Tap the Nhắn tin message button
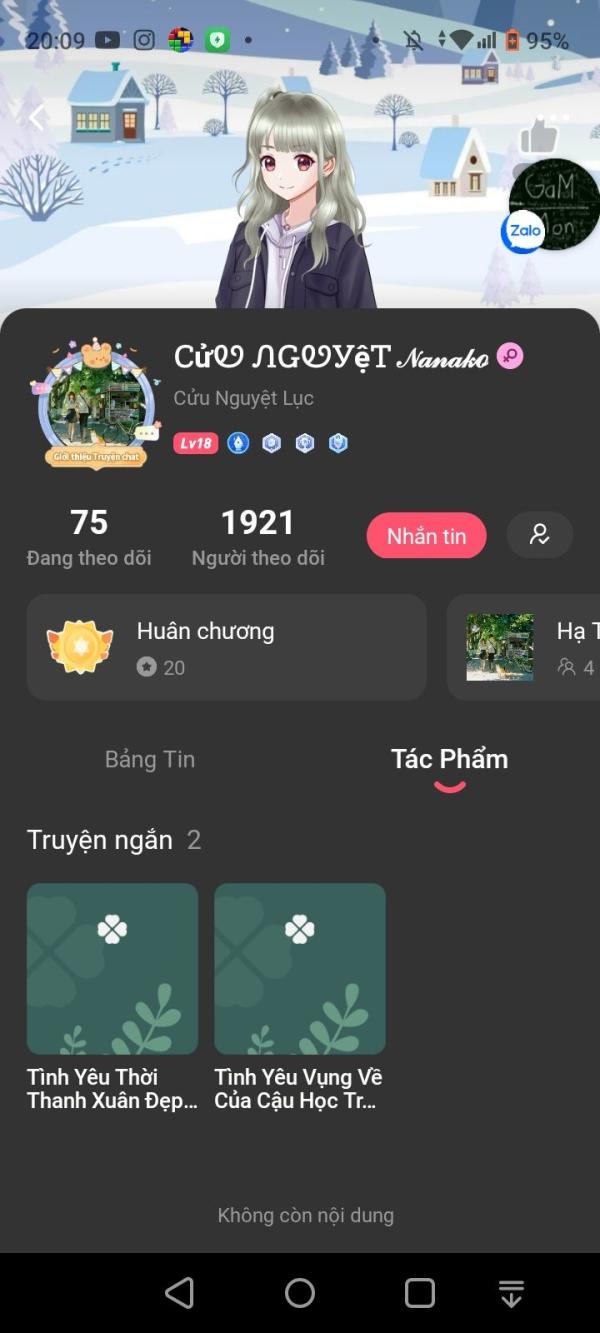 tap(427, 536)
